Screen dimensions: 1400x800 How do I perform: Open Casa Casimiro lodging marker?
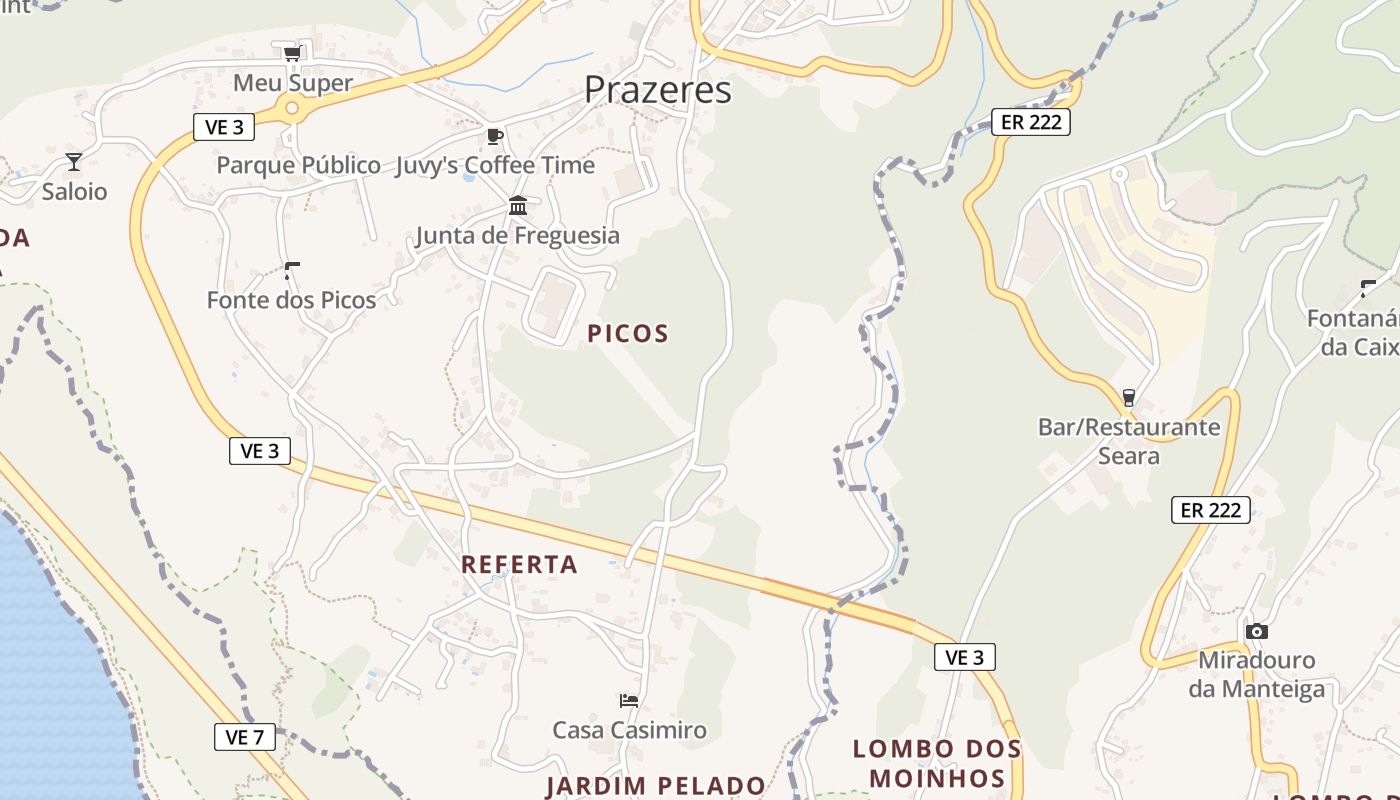click(629, 701)
